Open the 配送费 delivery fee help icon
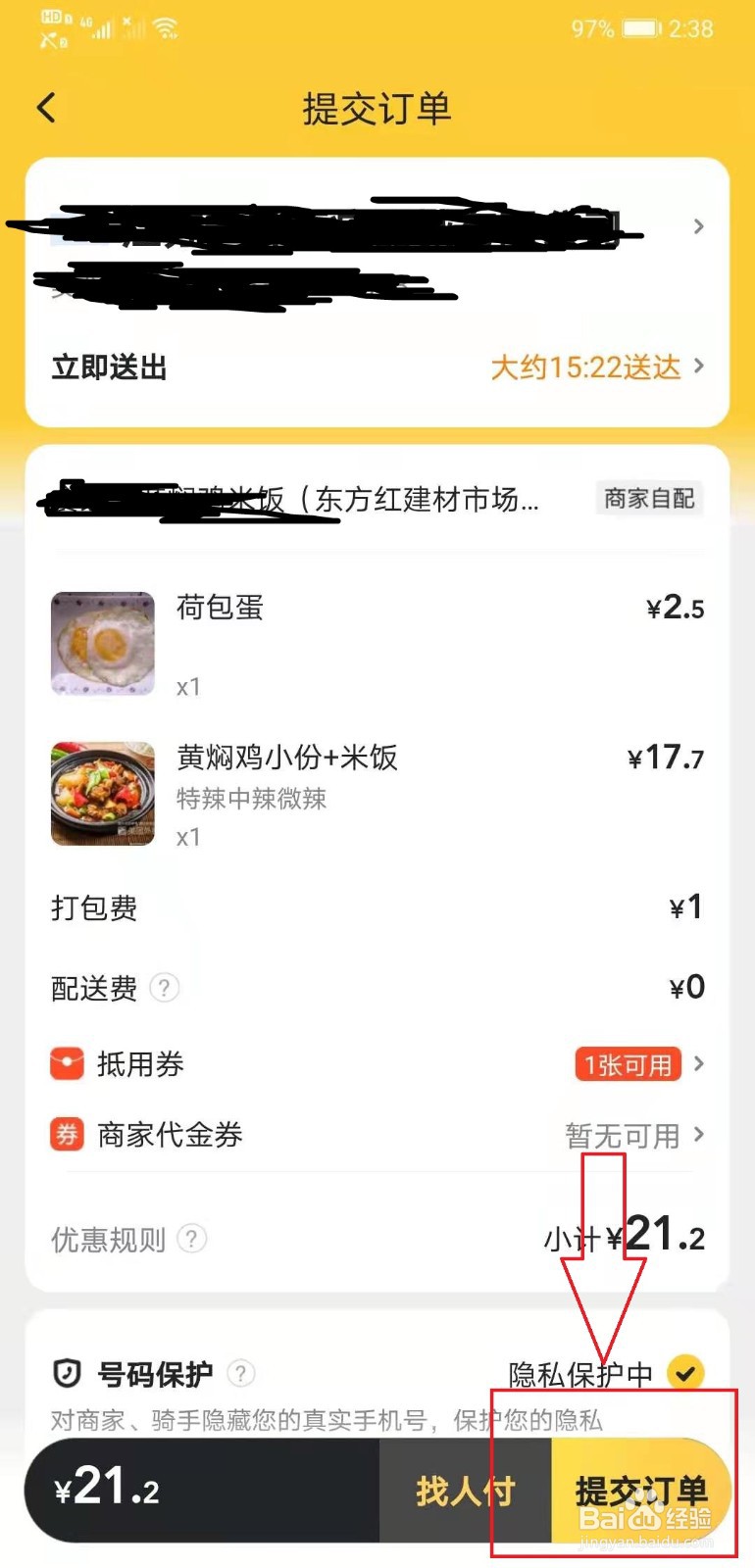Image resolution: width=755 pixels, height=1568 pixels. point(164,990)
